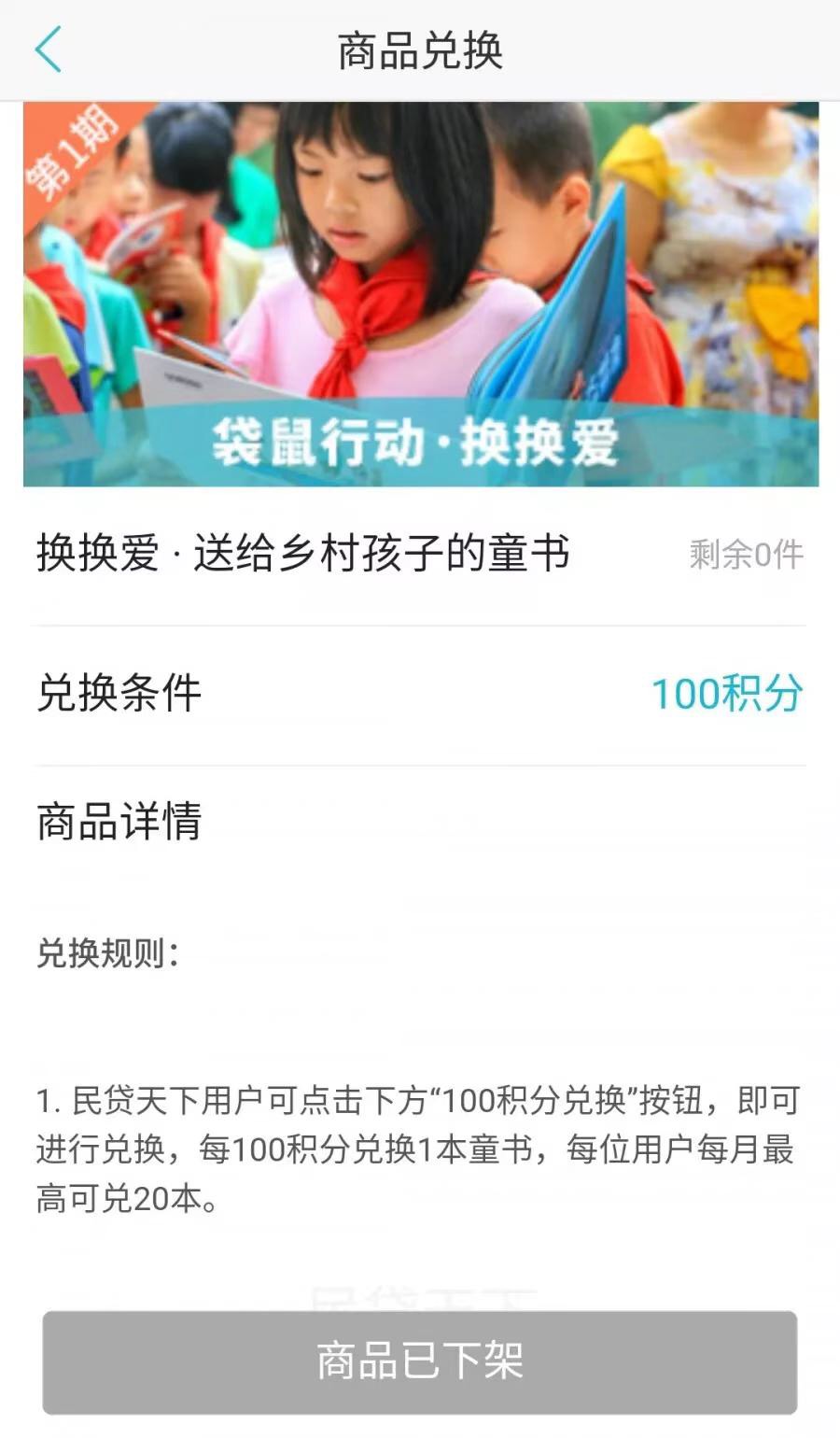Go back from the 商品兑换 page
This screenshot has height=1438, width=840.
pos(49,49)
